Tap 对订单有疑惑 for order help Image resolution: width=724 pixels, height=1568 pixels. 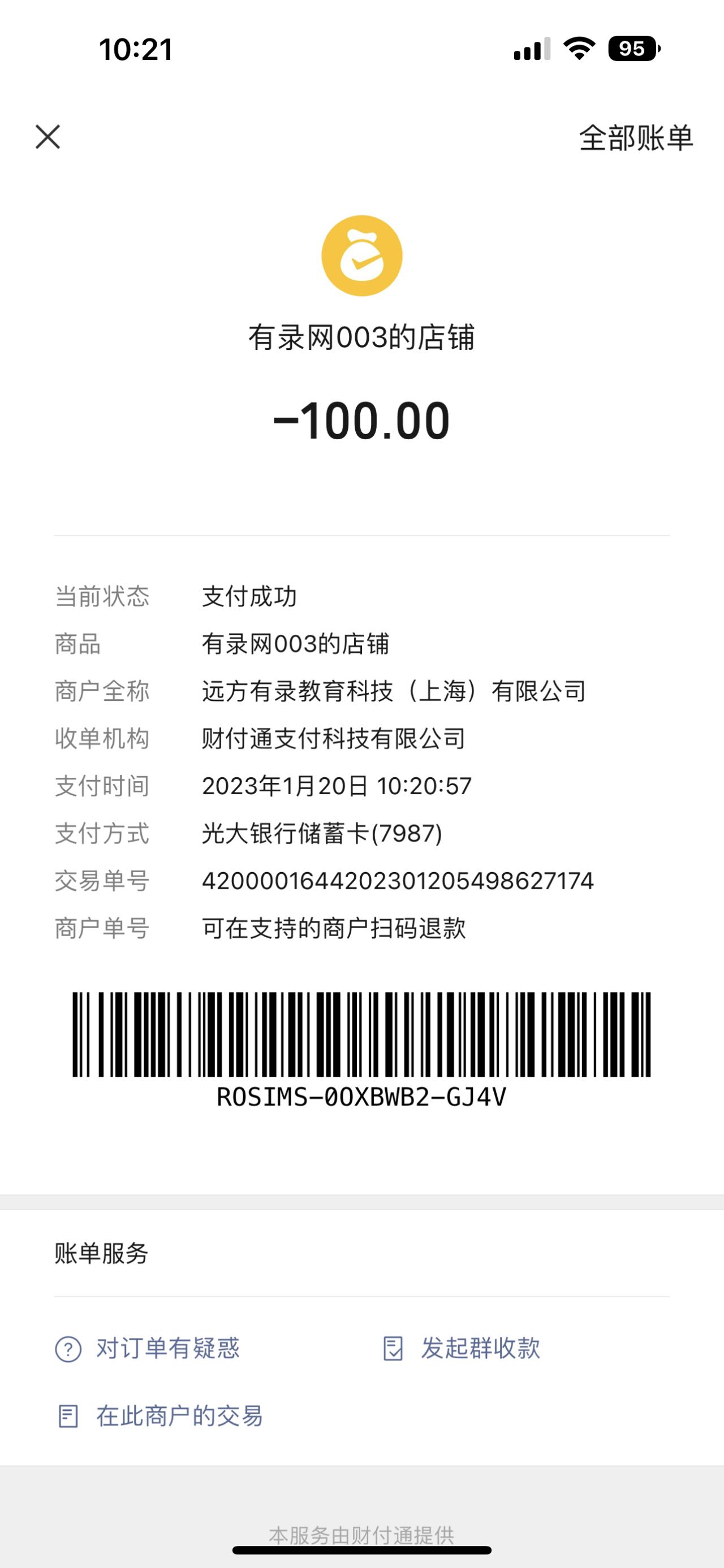click(148, 1348)
